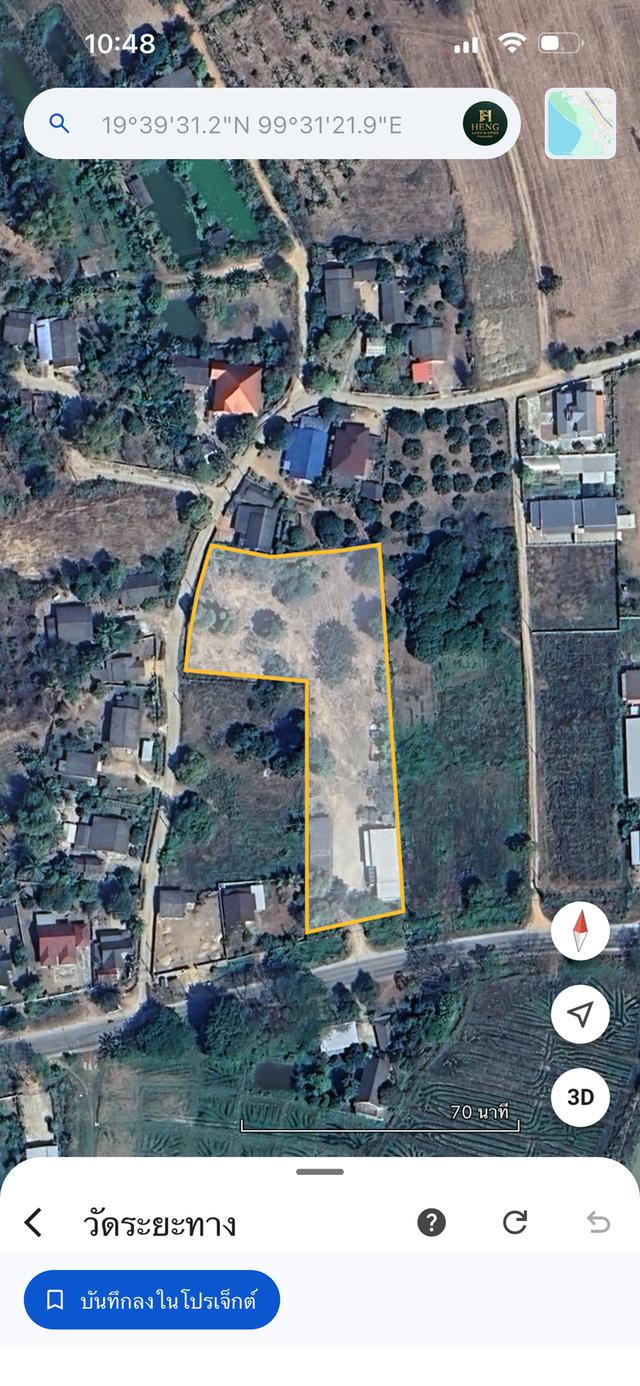Open help for the measure tool
The height and width of the screenshot is (1386, 640).
[x=431, y=1222]
